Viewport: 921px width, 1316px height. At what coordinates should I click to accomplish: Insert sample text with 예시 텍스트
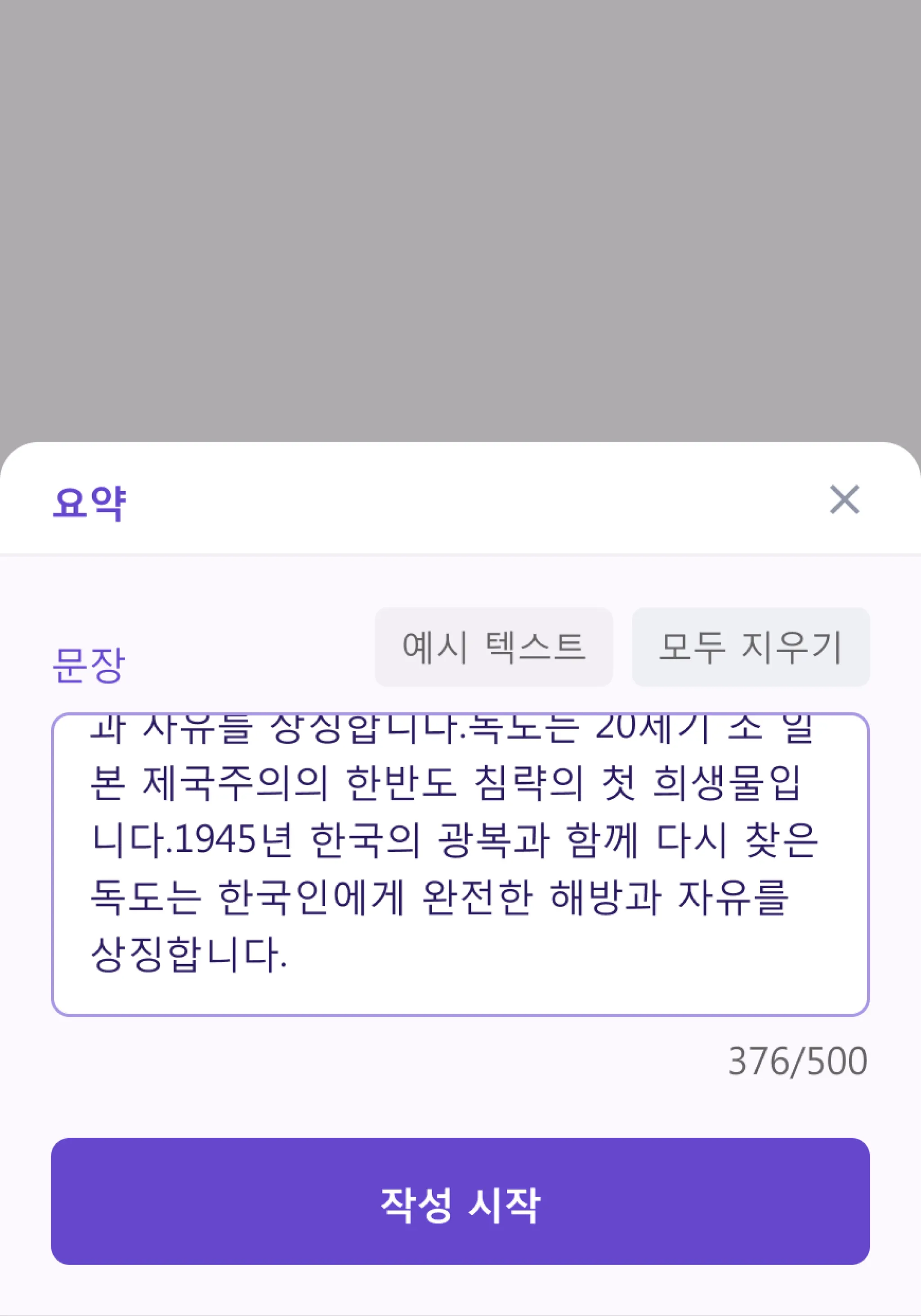tap(493, 647)
